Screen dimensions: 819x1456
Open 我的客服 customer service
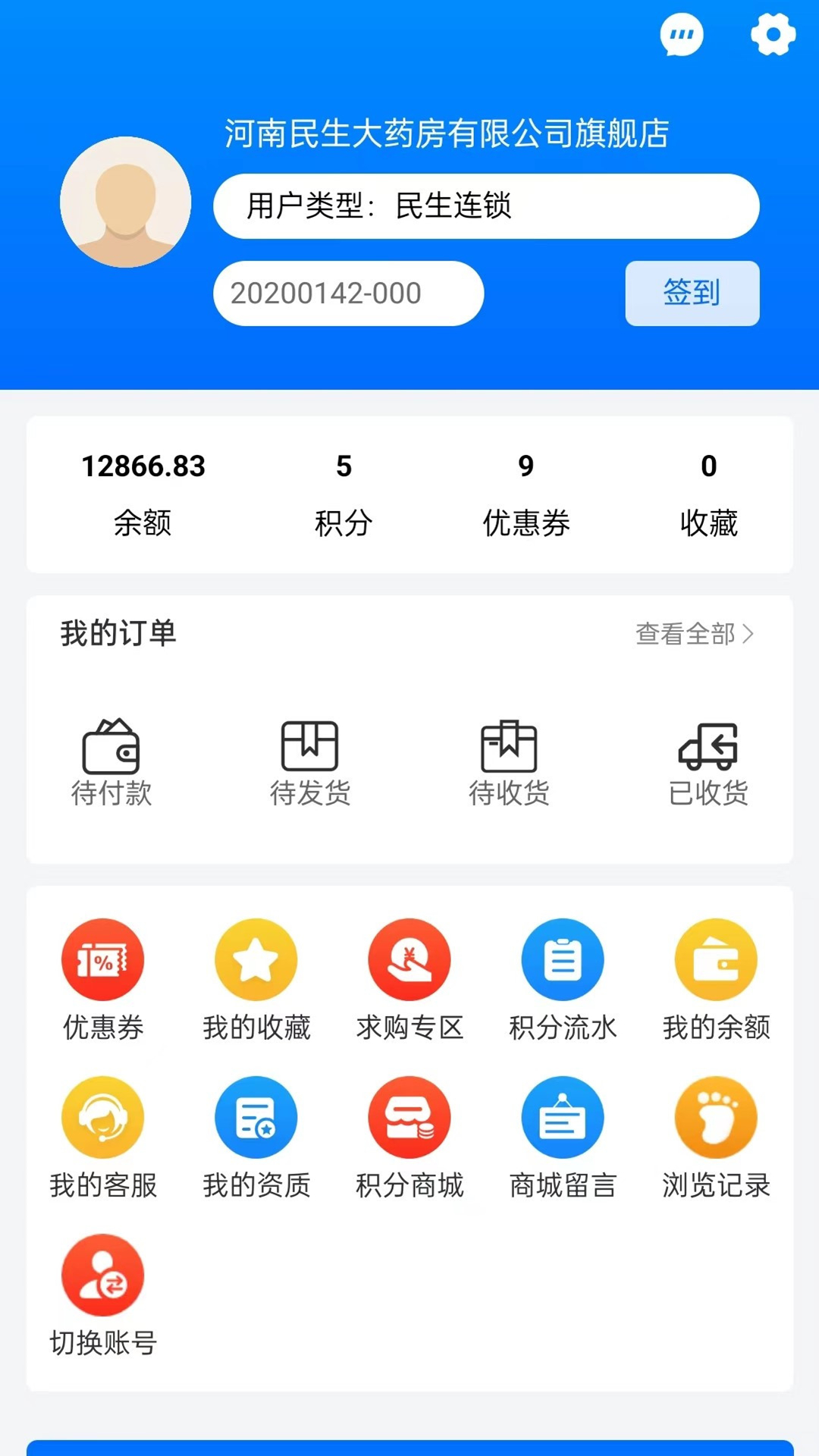tap(103, 1136)
